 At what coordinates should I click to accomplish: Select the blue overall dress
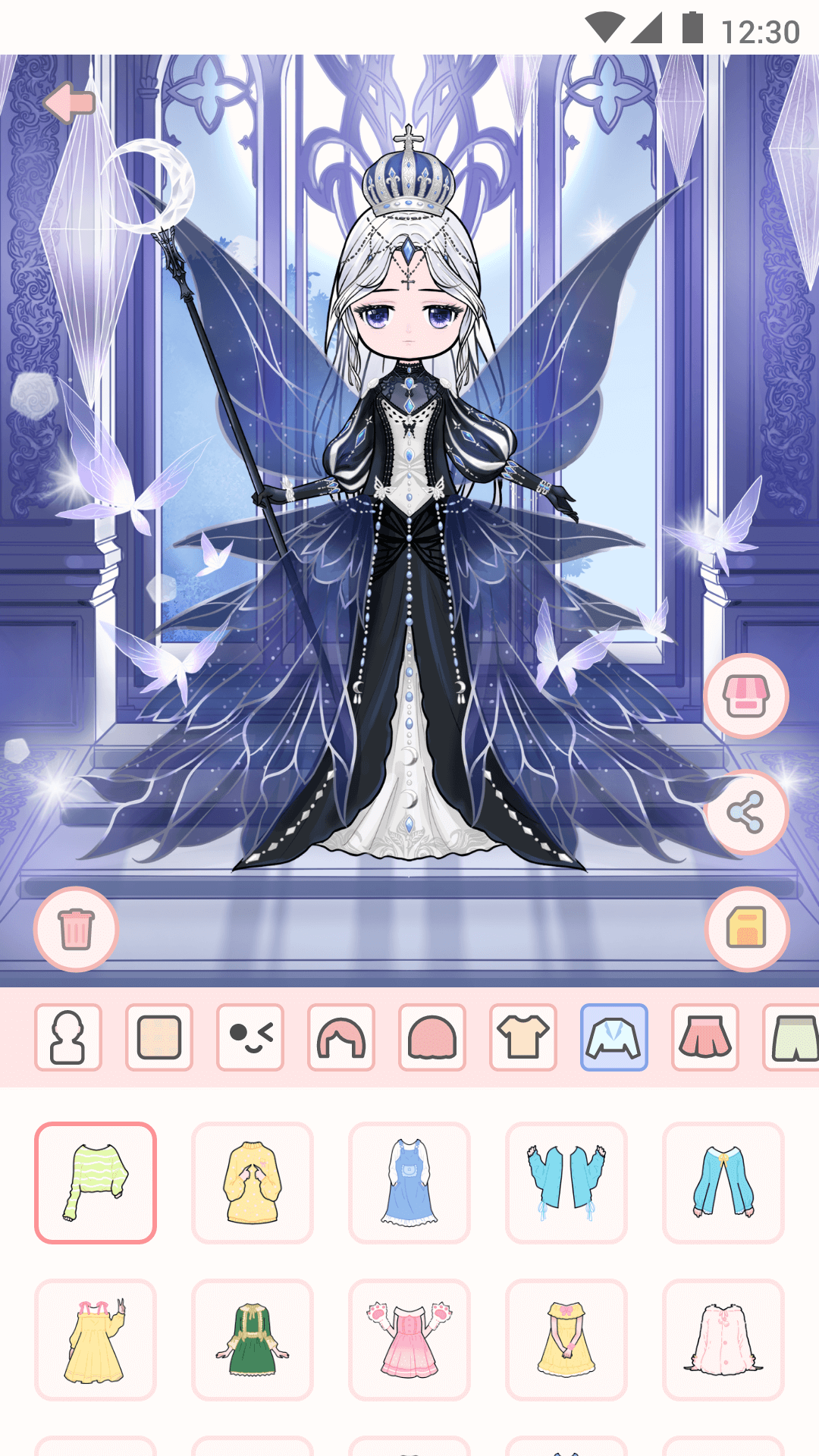point(409,1182)
